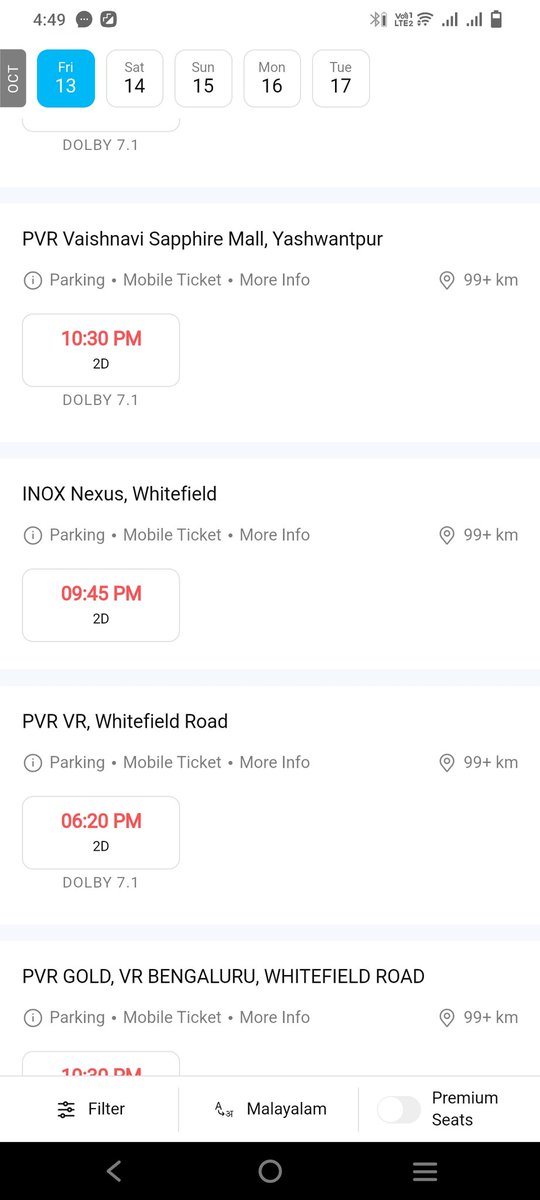Change the Malayalam language selection
The width and height of the screenshot is (540, 1200).
(270, 1109)
